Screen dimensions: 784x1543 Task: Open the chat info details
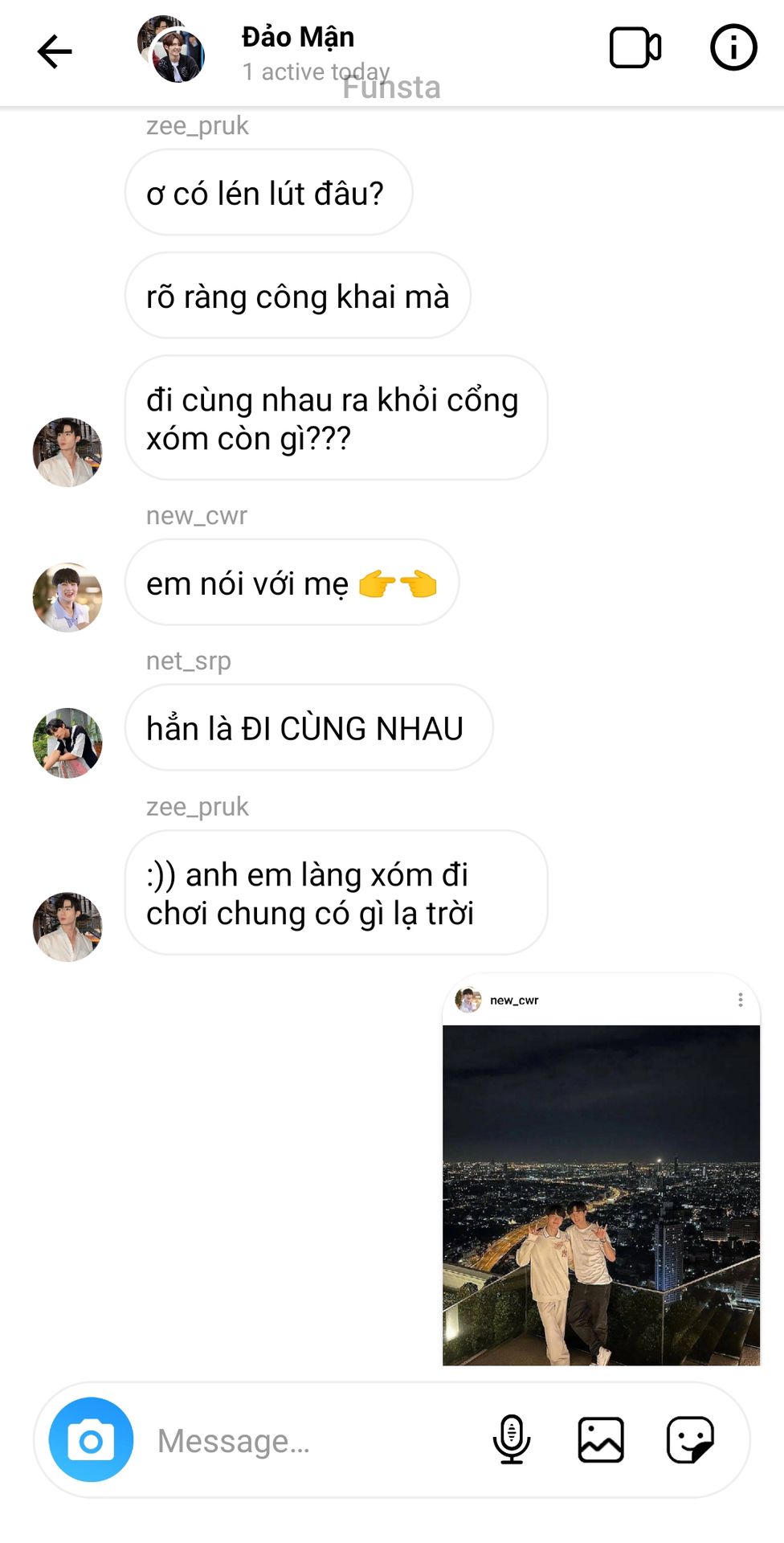click(733, 48)
